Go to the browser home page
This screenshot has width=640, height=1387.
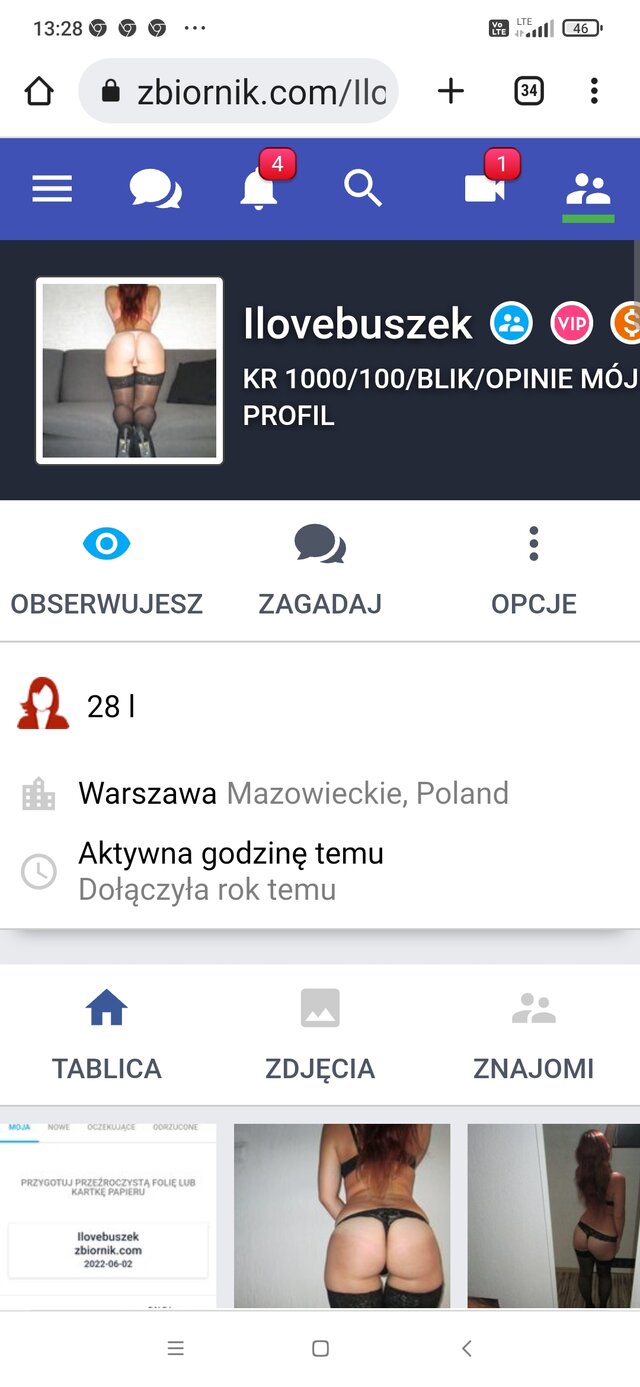click(x=39, y=92)
